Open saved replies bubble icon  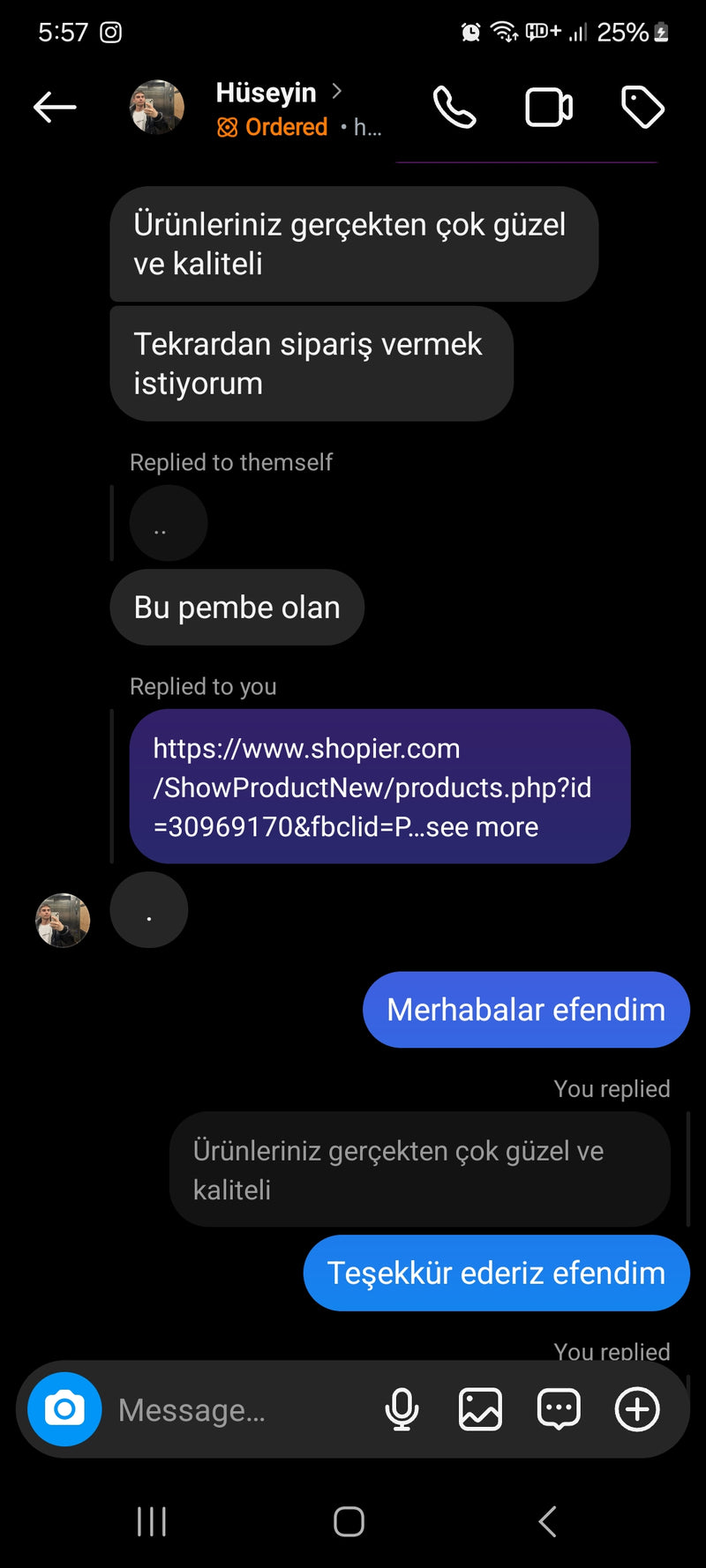(x=559, y=1408)
